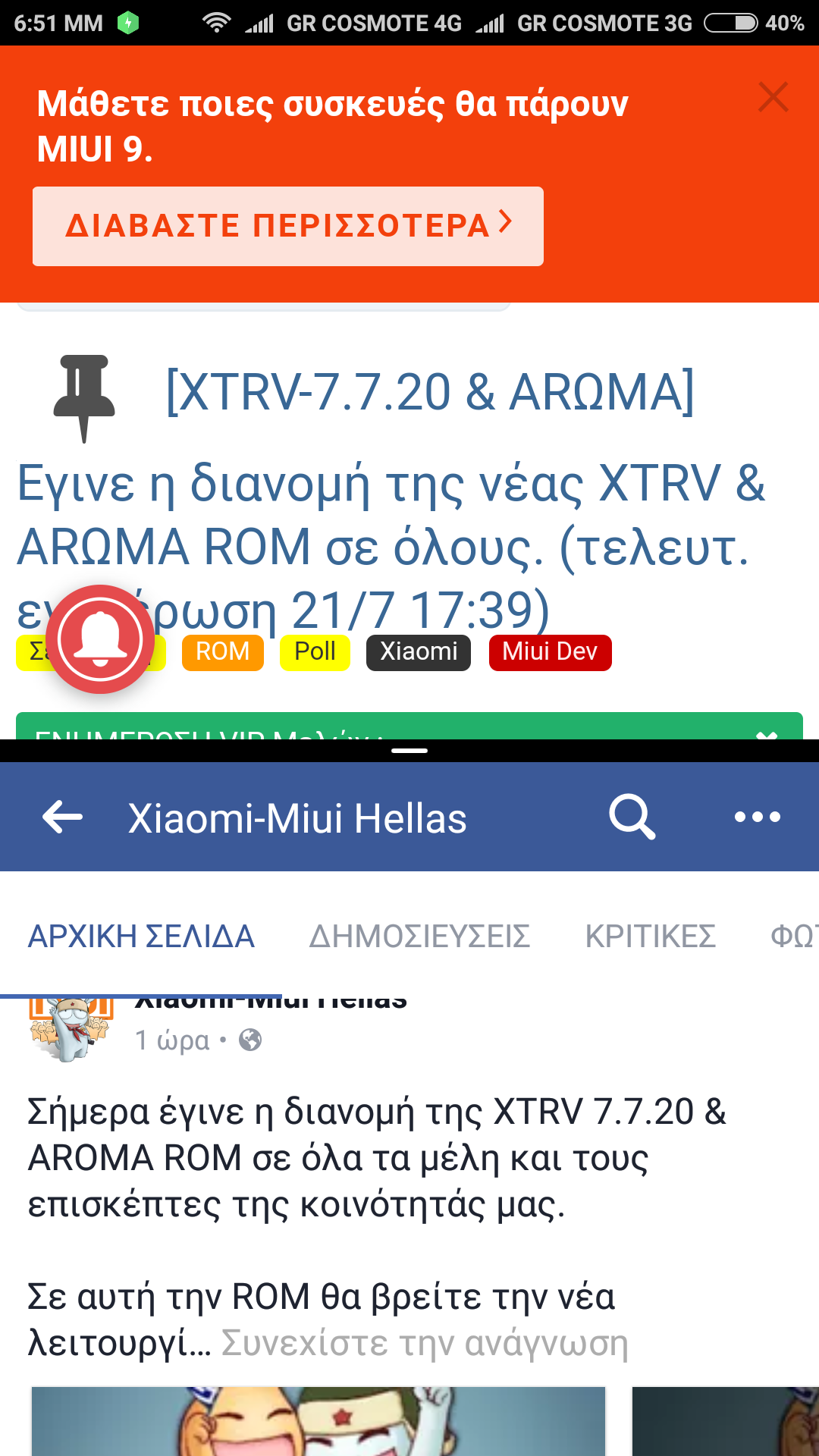Open the first cartoon image in post
819x1456 pixels.
318,1421
